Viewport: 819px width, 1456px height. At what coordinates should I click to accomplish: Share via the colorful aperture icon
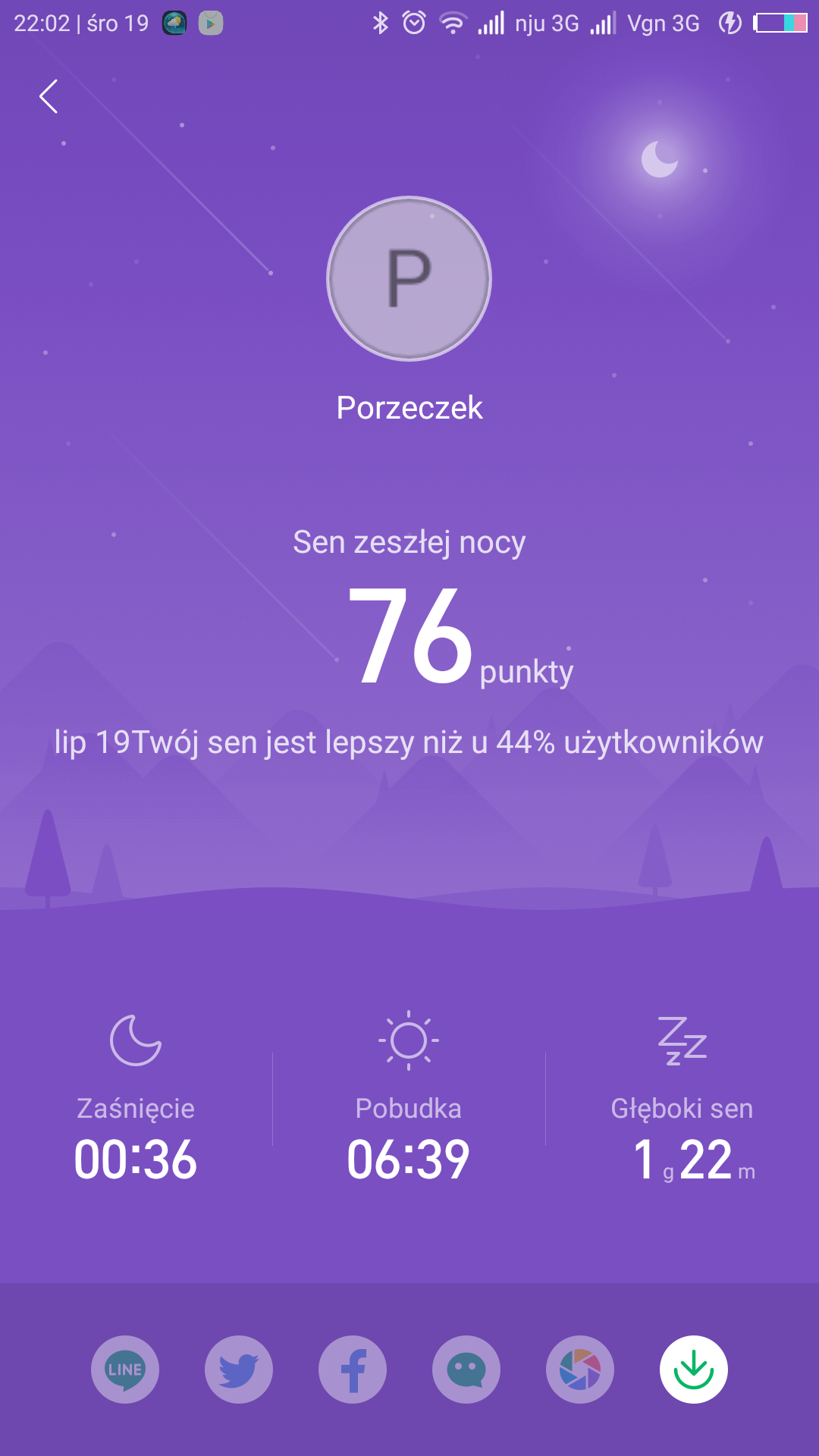[580, 1370]
